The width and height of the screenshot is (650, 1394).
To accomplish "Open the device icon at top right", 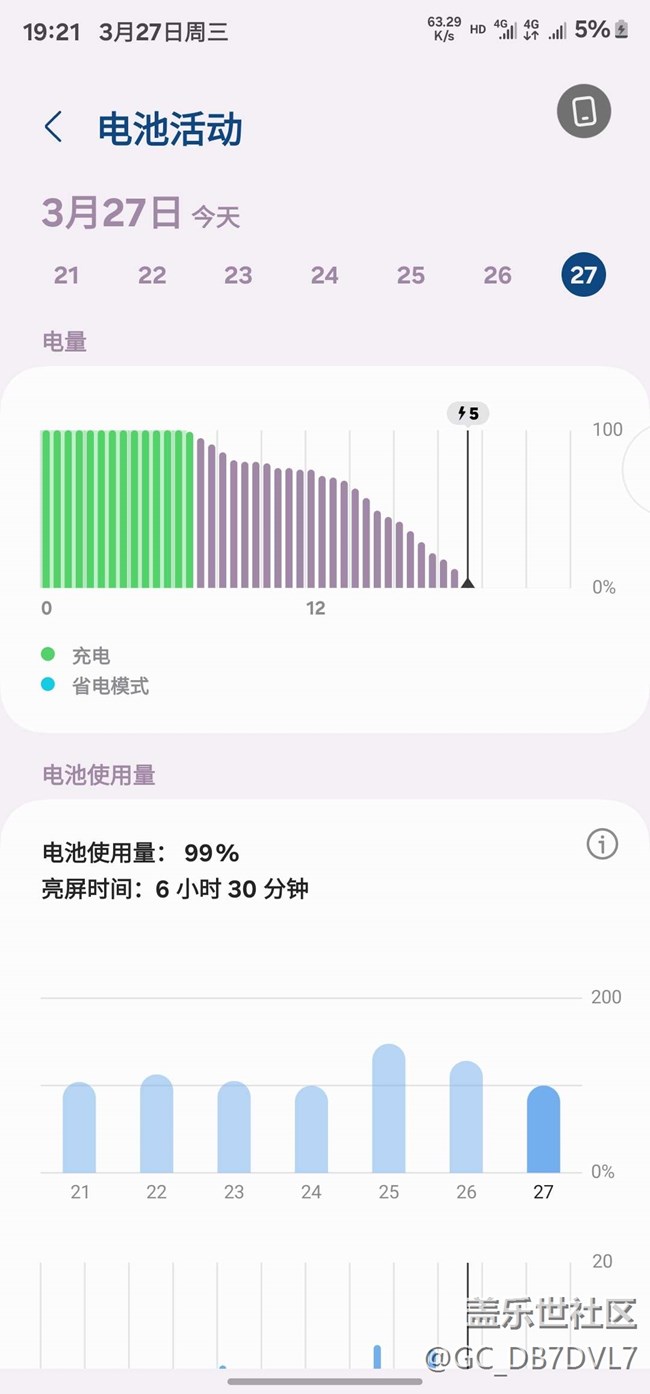I will (x=584, y=111).
